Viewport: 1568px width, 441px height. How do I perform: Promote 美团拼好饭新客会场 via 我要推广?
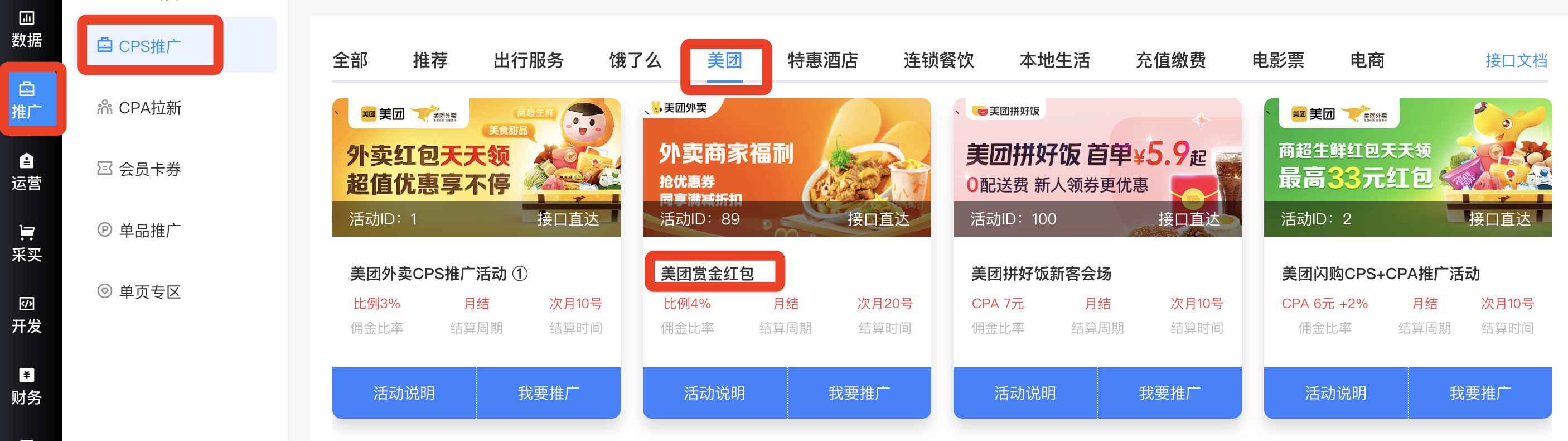(1169, 393)
